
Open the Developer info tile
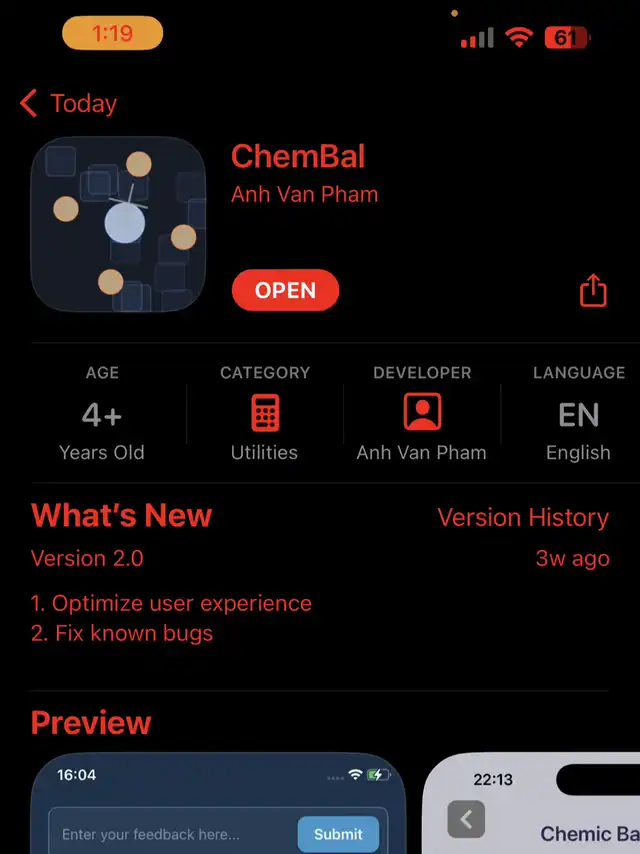click(421, 414)
